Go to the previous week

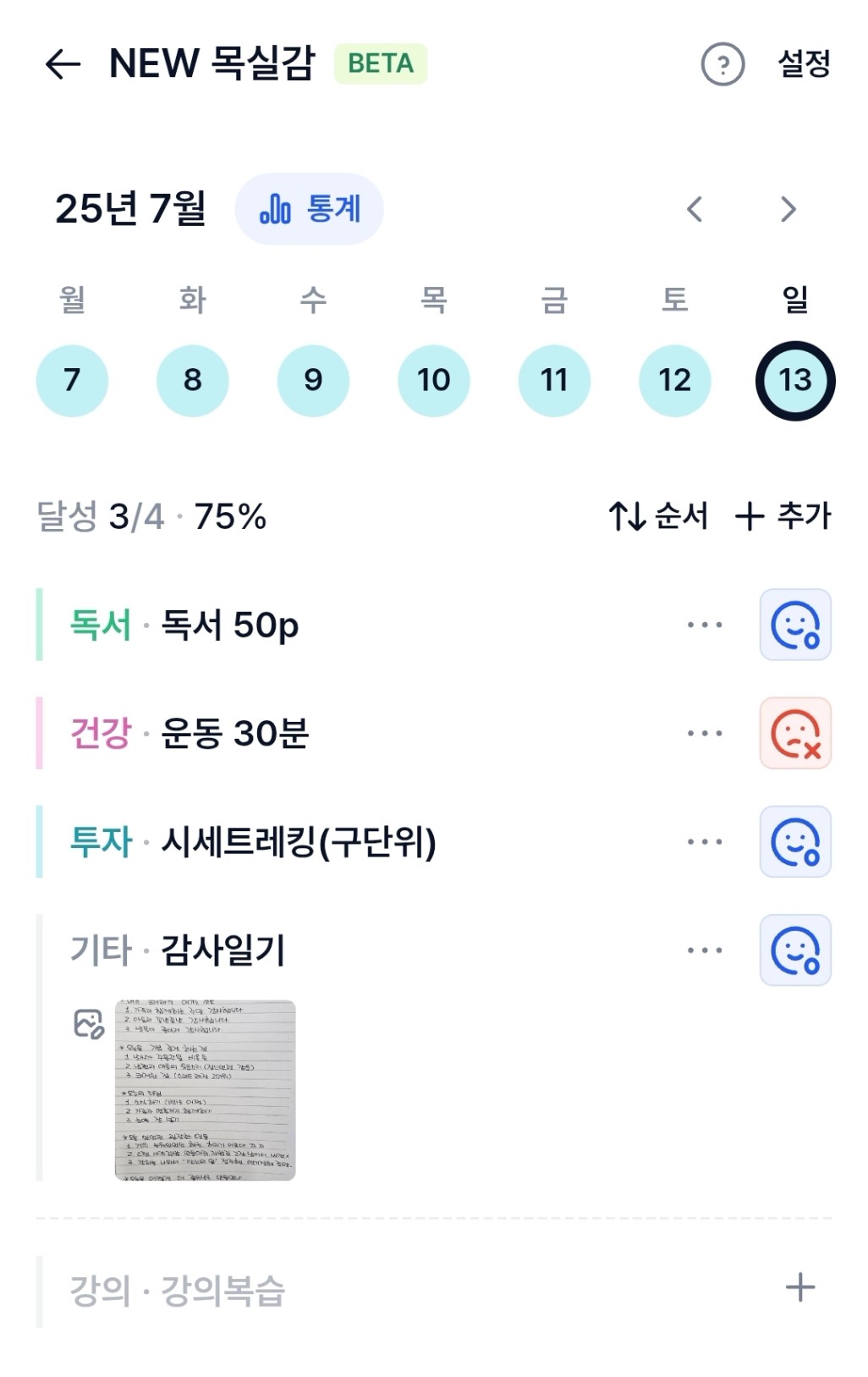click(695, 209)
